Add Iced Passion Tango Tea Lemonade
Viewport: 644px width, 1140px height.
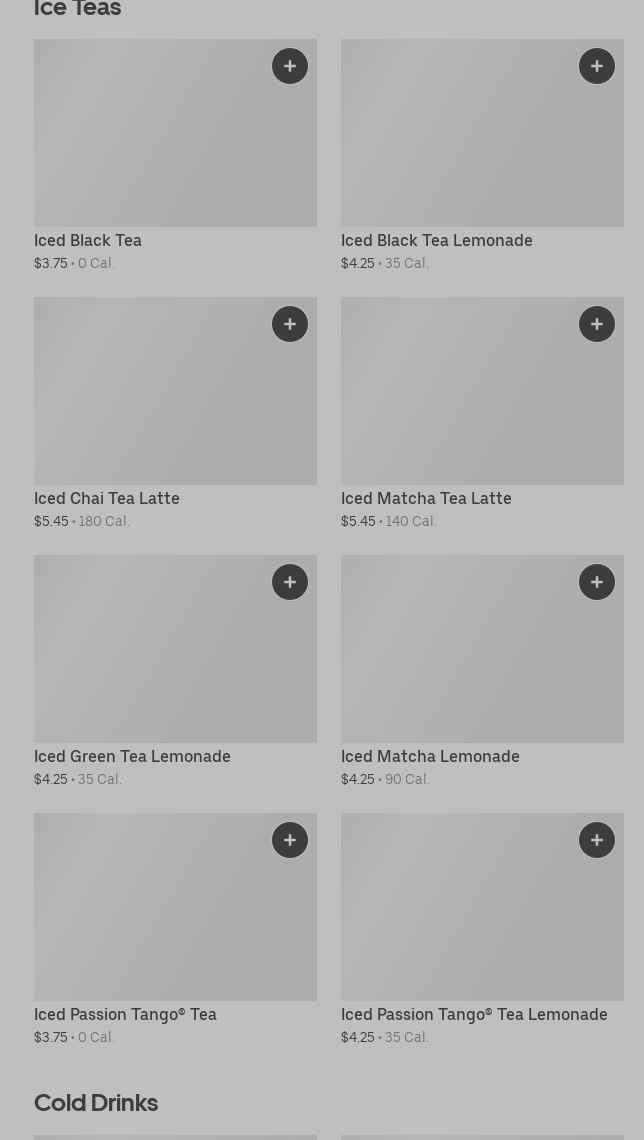[x=597, y=840]
